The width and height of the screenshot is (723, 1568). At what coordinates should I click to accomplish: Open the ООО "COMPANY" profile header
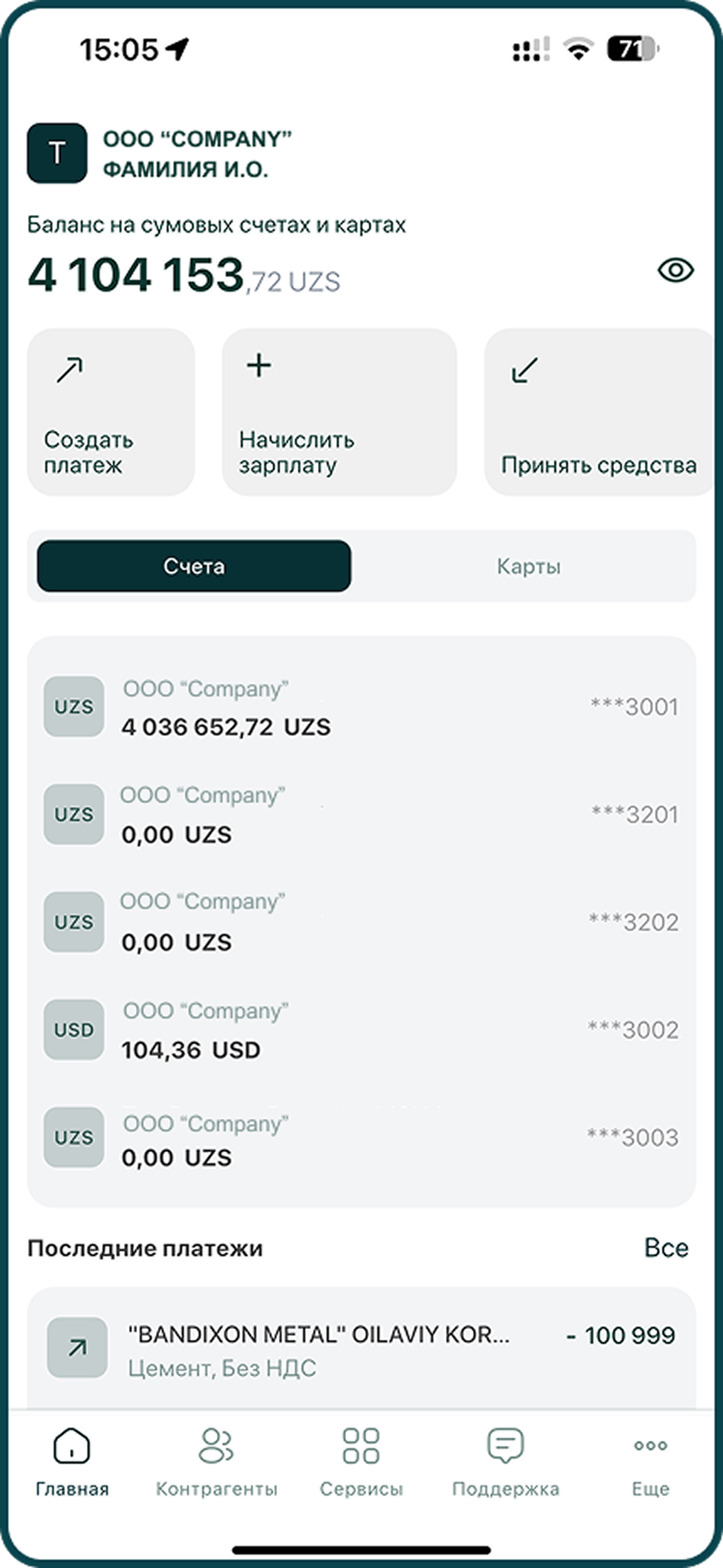[159, 153]
